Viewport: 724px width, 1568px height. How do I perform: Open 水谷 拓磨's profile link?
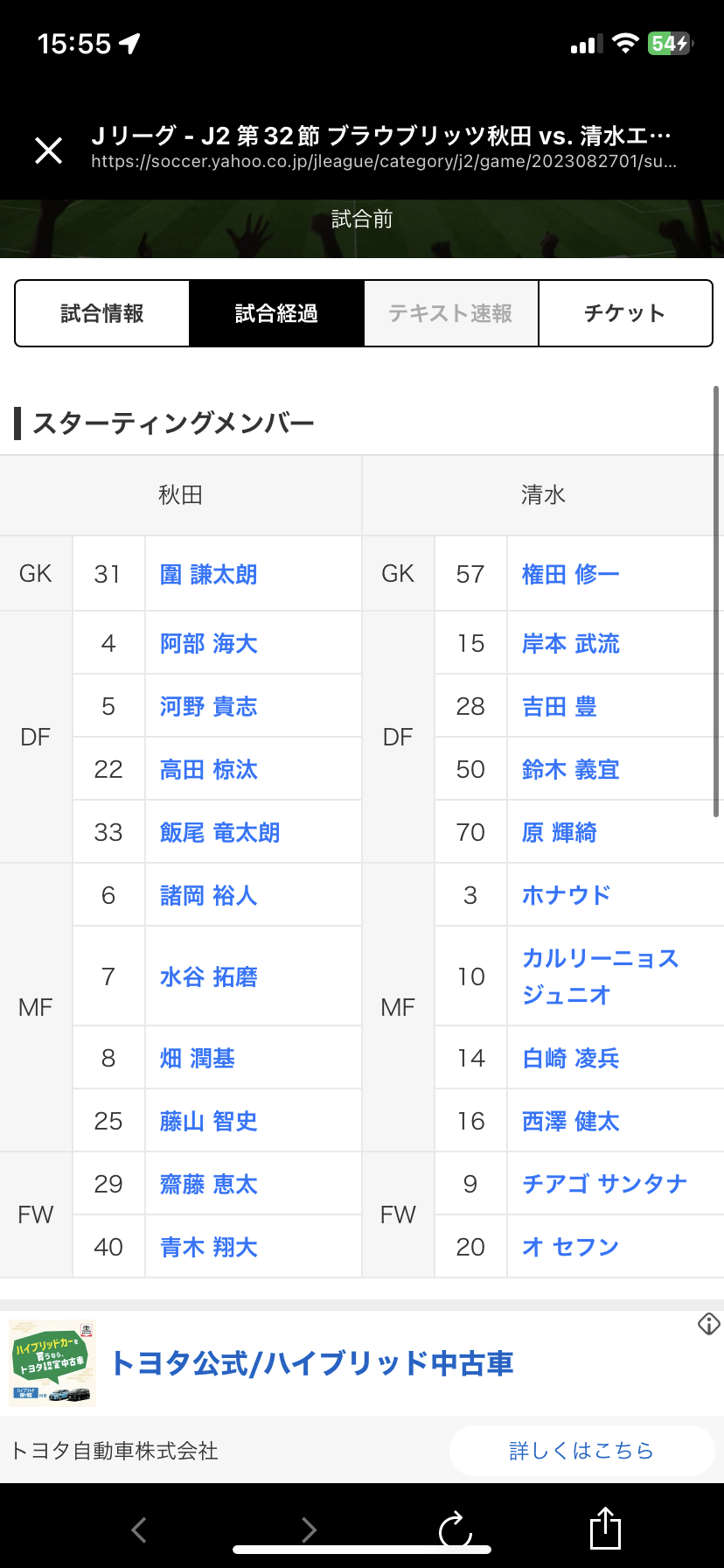(x=208, y=976)
